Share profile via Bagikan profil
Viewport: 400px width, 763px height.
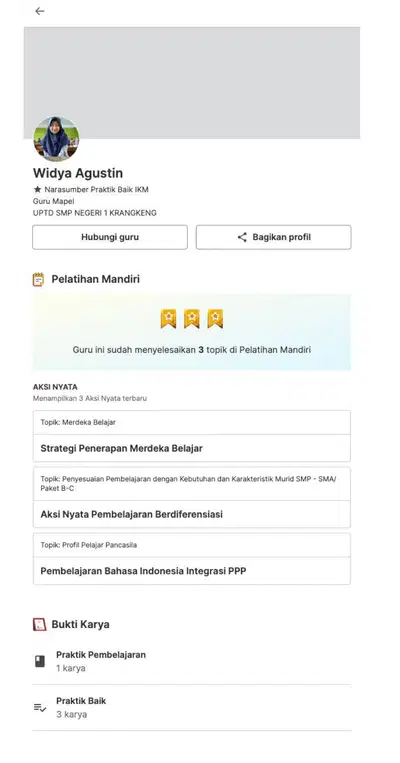(273, 237)
